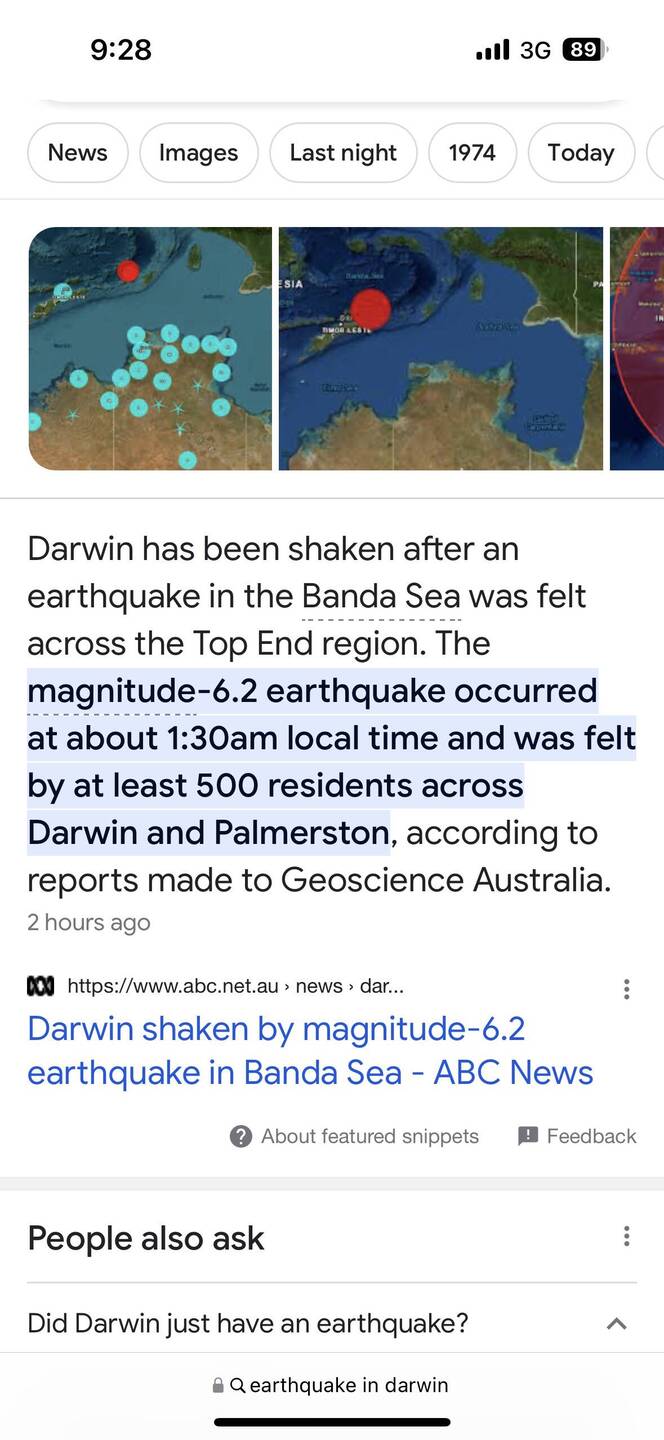Switch to the Images filter chip
664x1440 pixels.
198,153
